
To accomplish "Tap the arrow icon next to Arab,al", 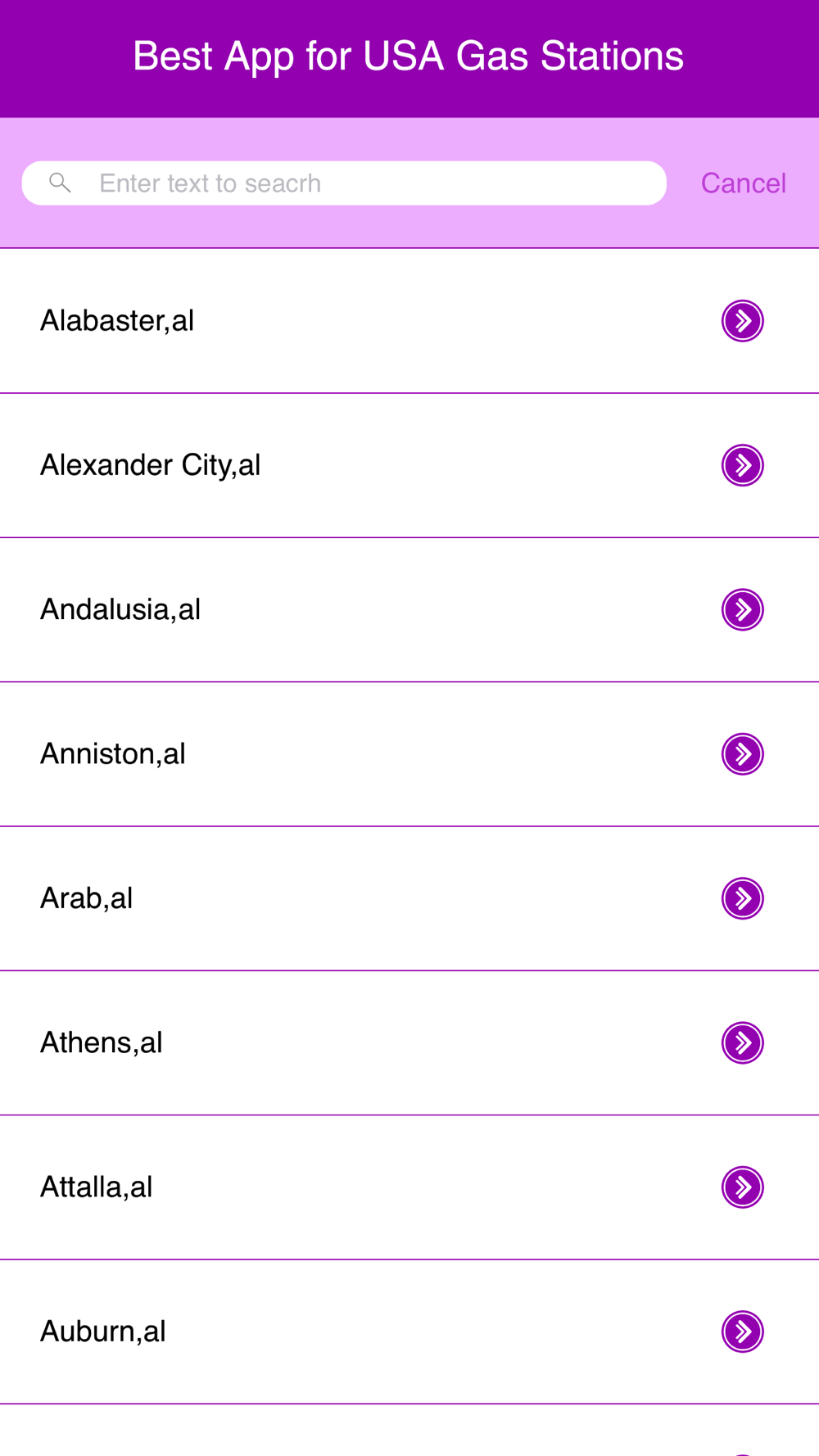I will (743, 898).
